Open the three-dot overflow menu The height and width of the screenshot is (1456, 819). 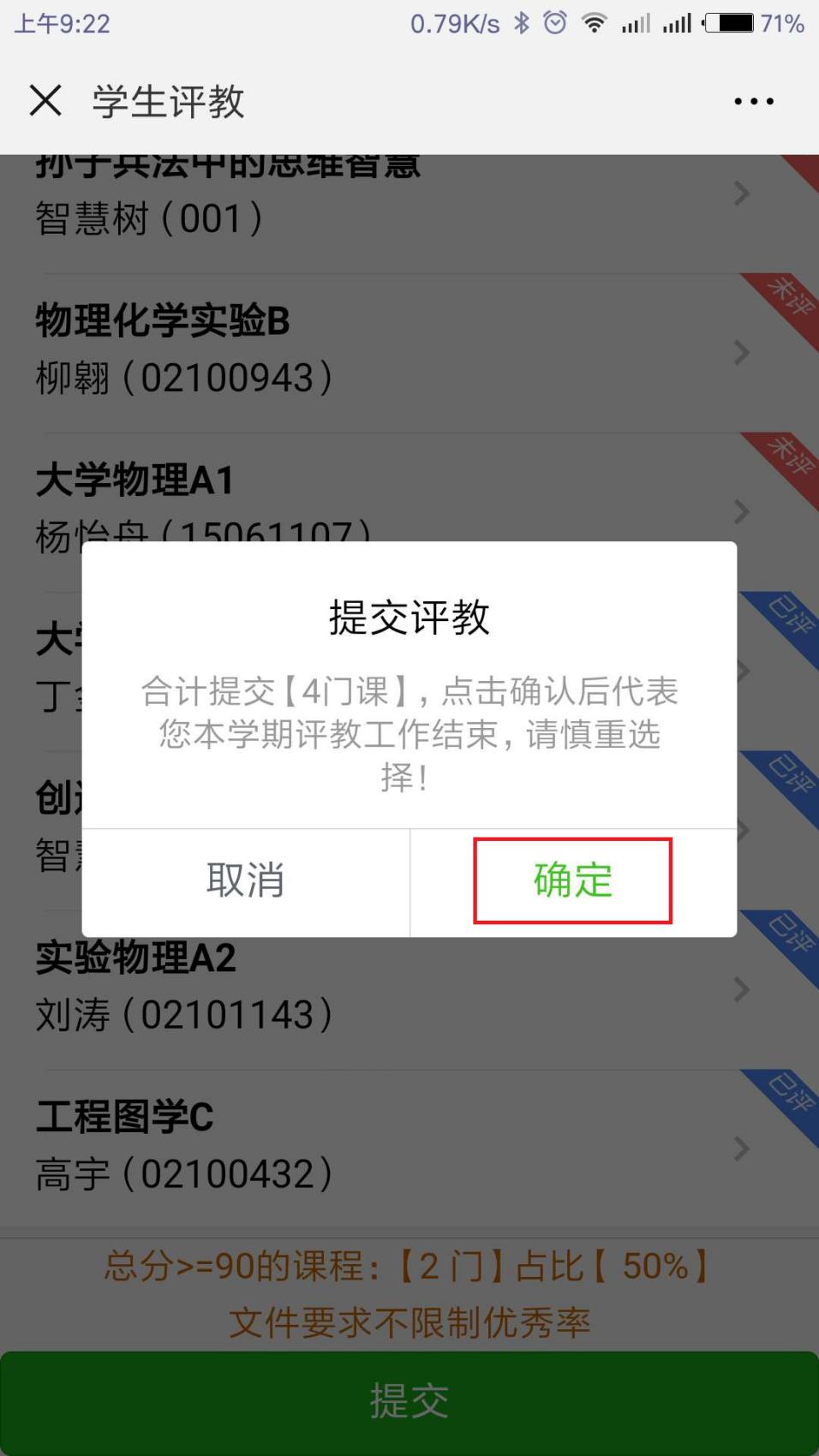pyautogui.click(x=753, y=101)
